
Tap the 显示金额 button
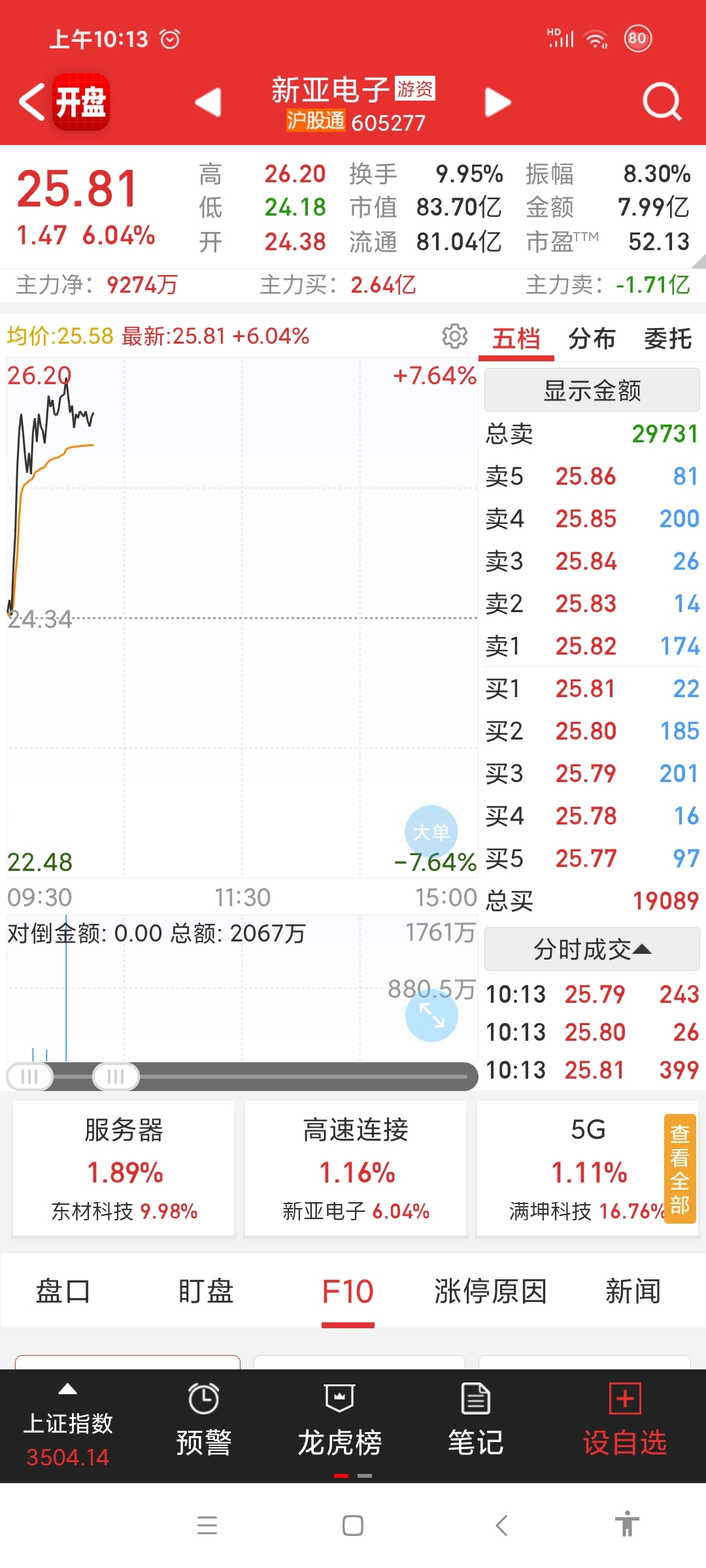pos(592,390)
